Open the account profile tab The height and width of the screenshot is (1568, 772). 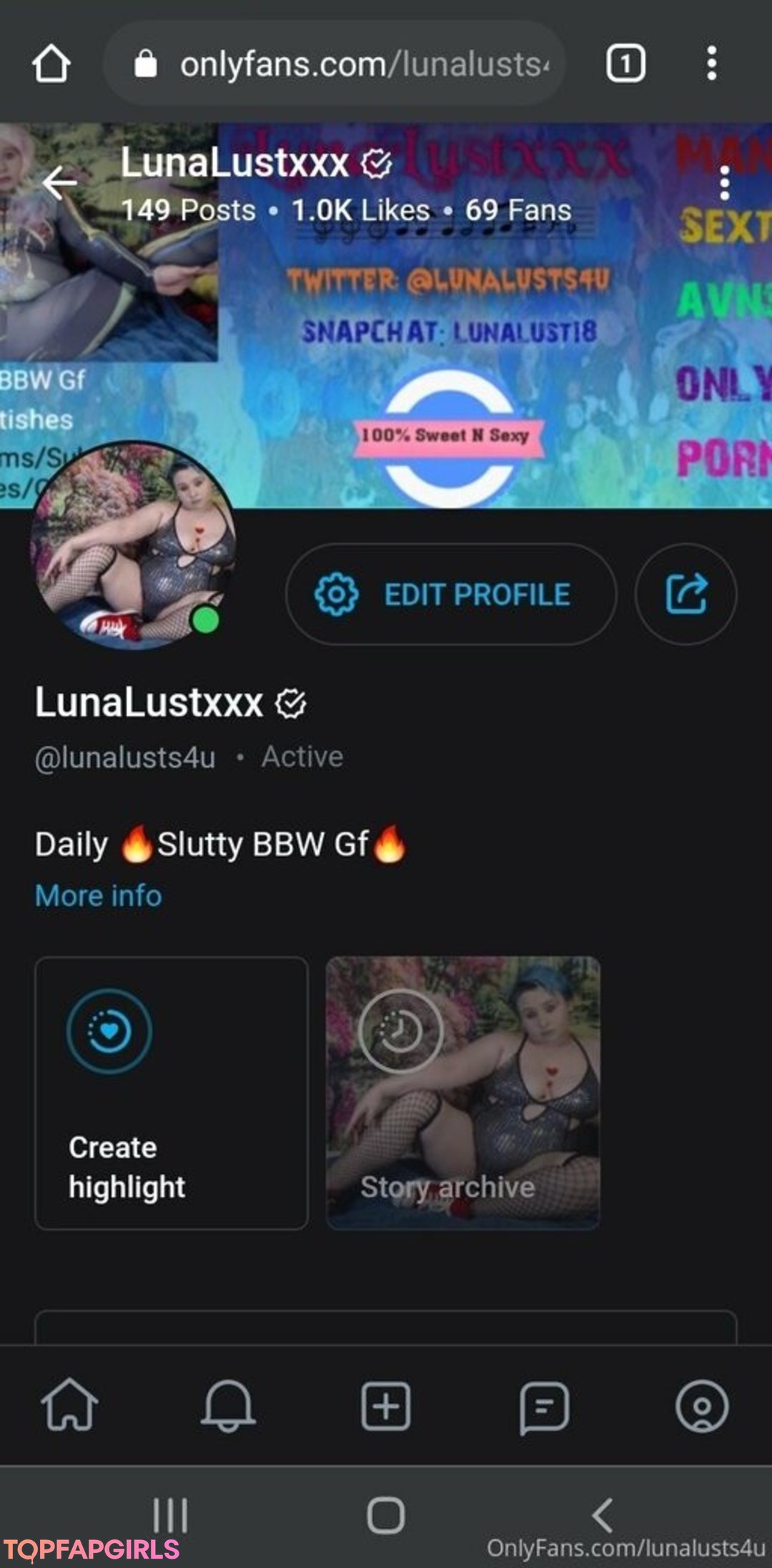pyautogui.click(x=702, y=1406)
